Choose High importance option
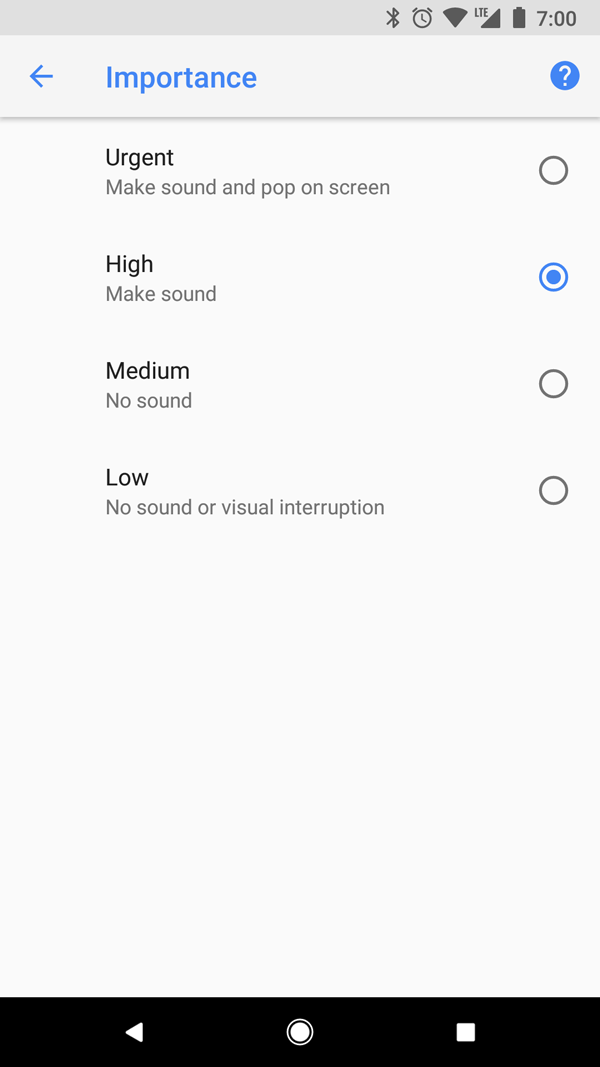Viewport: 600px width, 1067px height. click(x=553, y=277)
